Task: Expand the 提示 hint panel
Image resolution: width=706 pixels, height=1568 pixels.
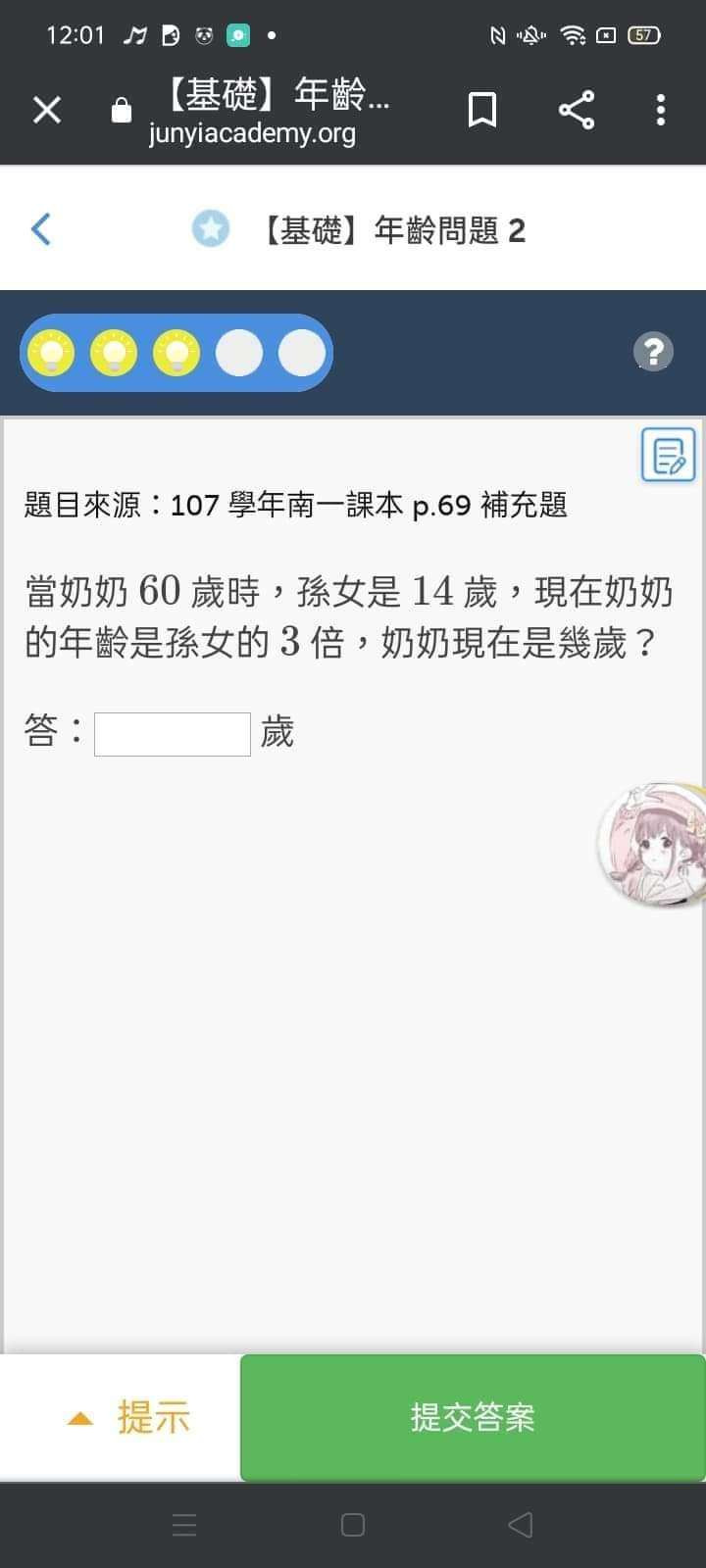Action: 127,1417
